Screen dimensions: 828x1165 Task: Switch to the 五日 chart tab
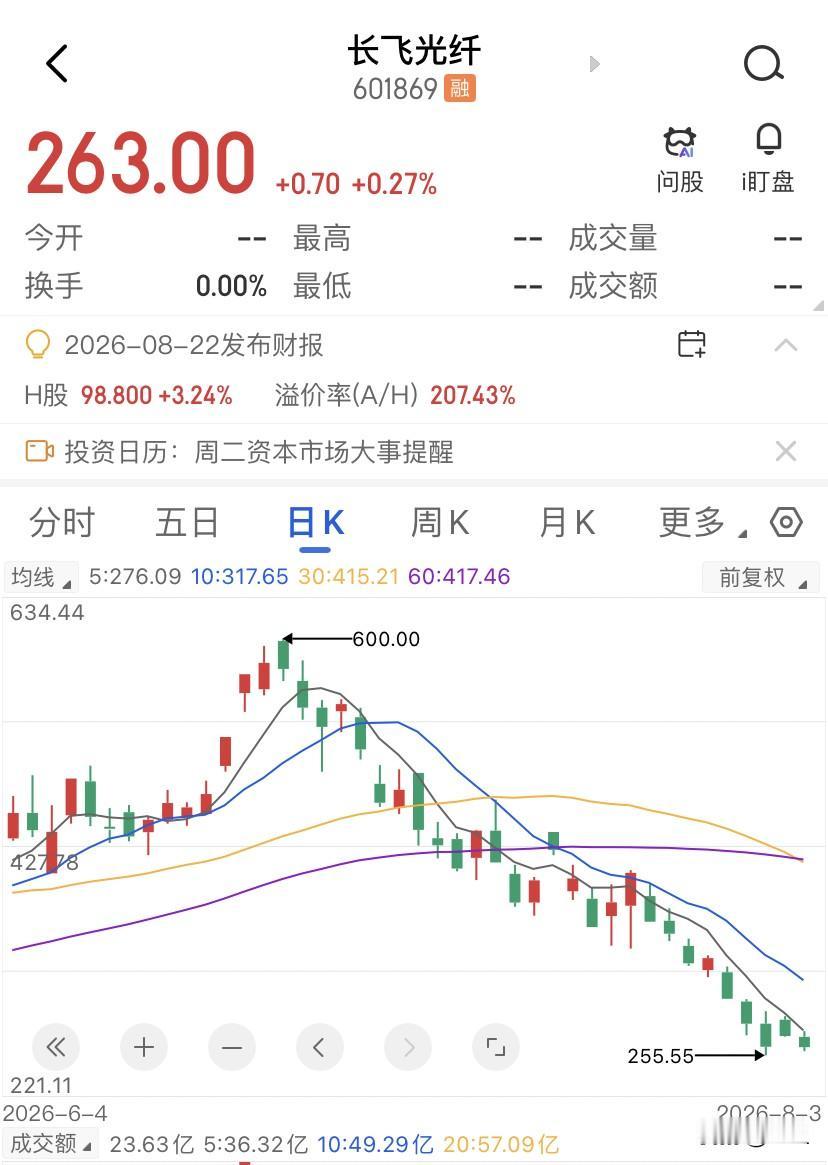coord(187,522)
